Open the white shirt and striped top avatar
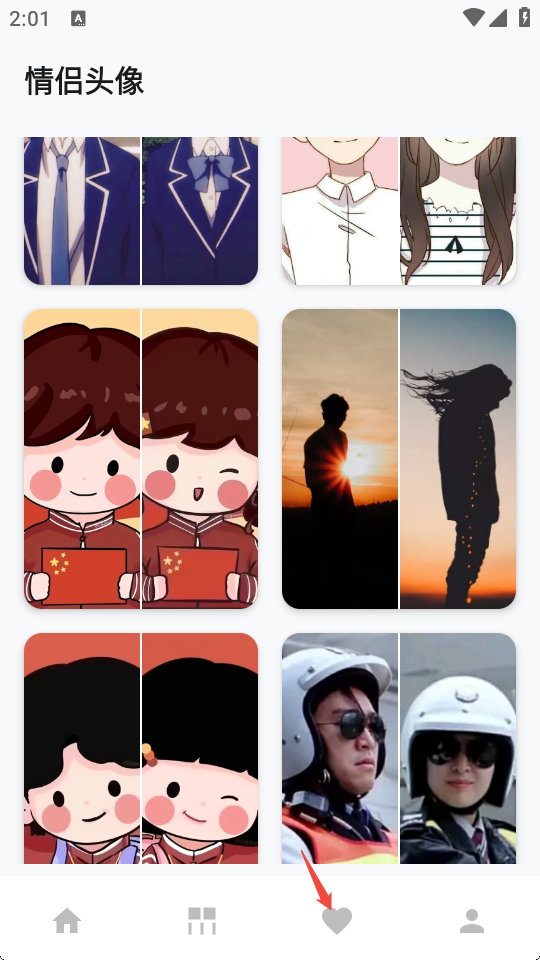 399,211
